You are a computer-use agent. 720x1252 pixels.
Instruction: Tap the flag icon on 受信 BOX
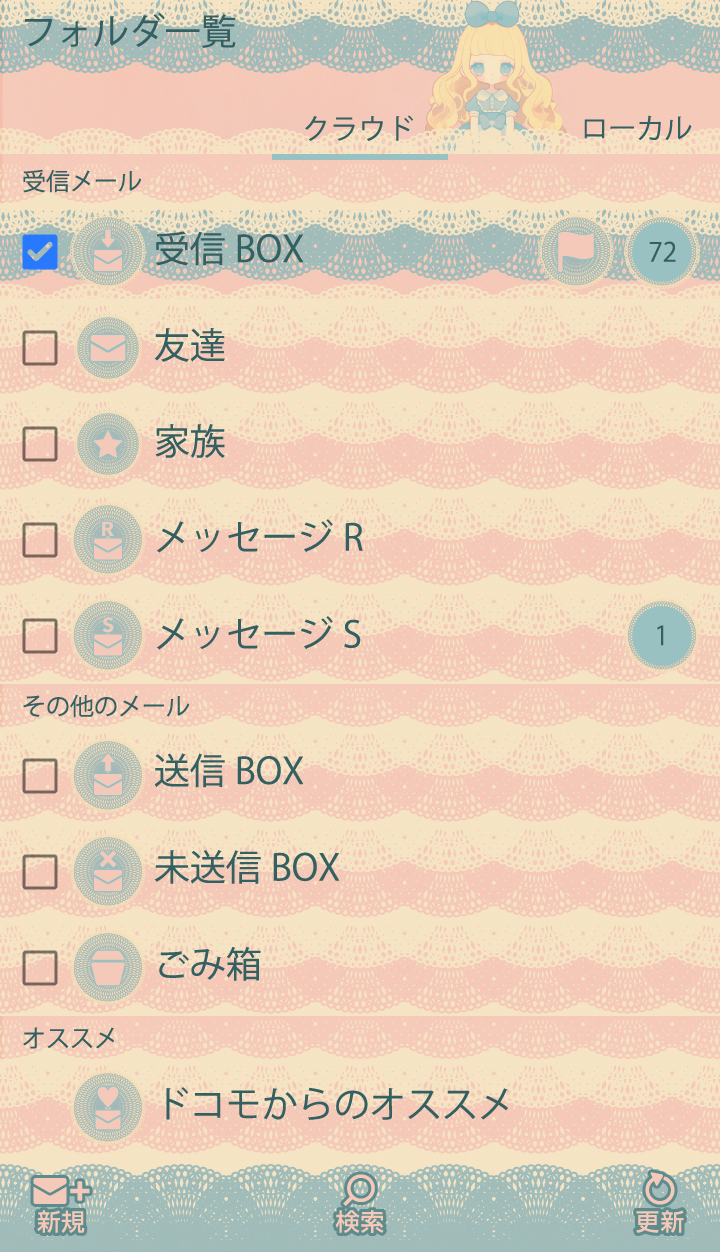tap(576, 252)
